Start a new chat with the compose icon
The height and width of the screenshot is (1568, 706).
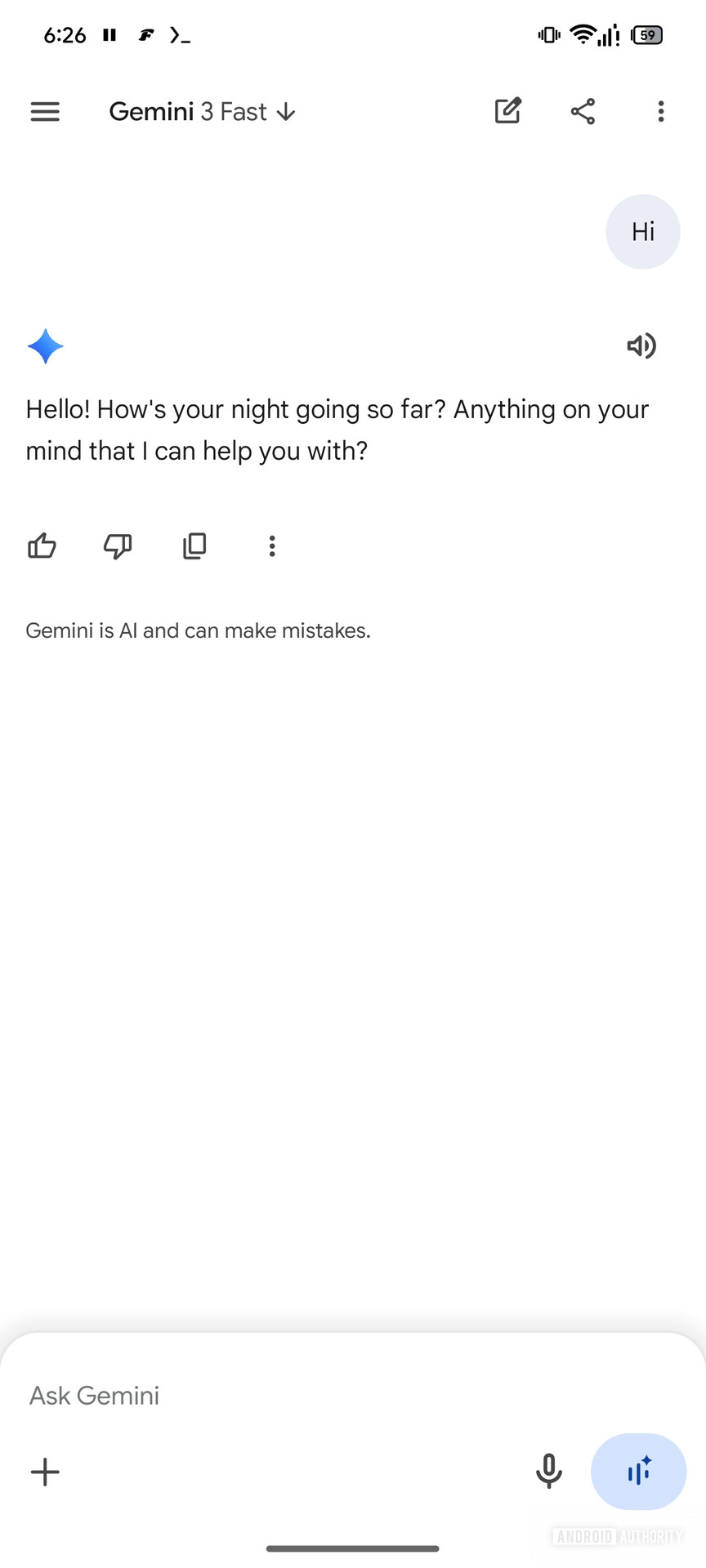tap(507, 111)
